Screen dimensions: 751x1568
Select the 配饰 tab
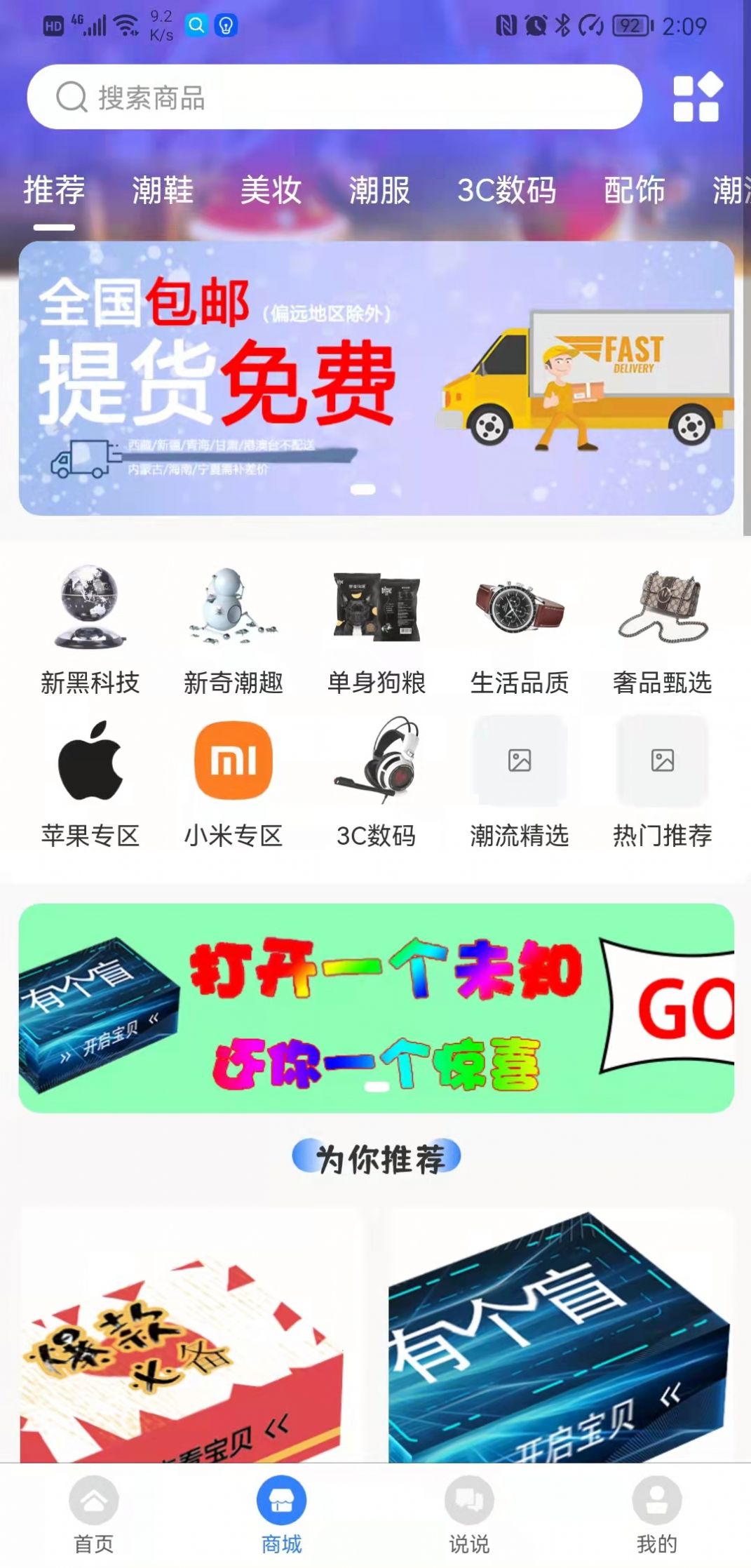pyautogui.click(x=635, y=191)
